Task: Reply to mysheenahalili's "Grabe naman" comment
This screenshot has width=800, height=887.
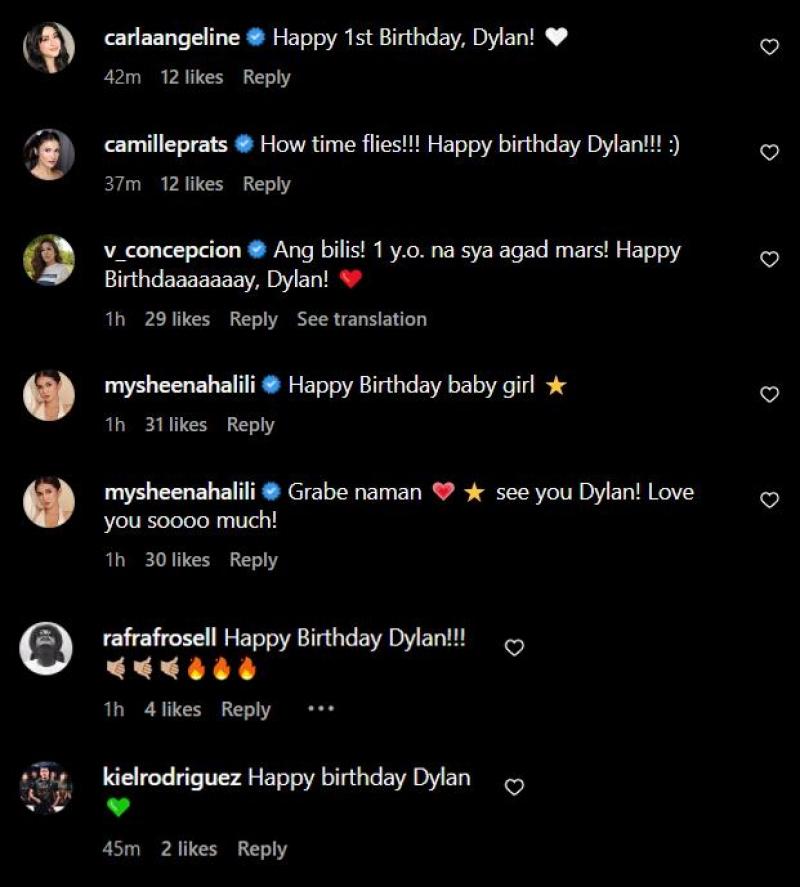Action: point(253,560)
